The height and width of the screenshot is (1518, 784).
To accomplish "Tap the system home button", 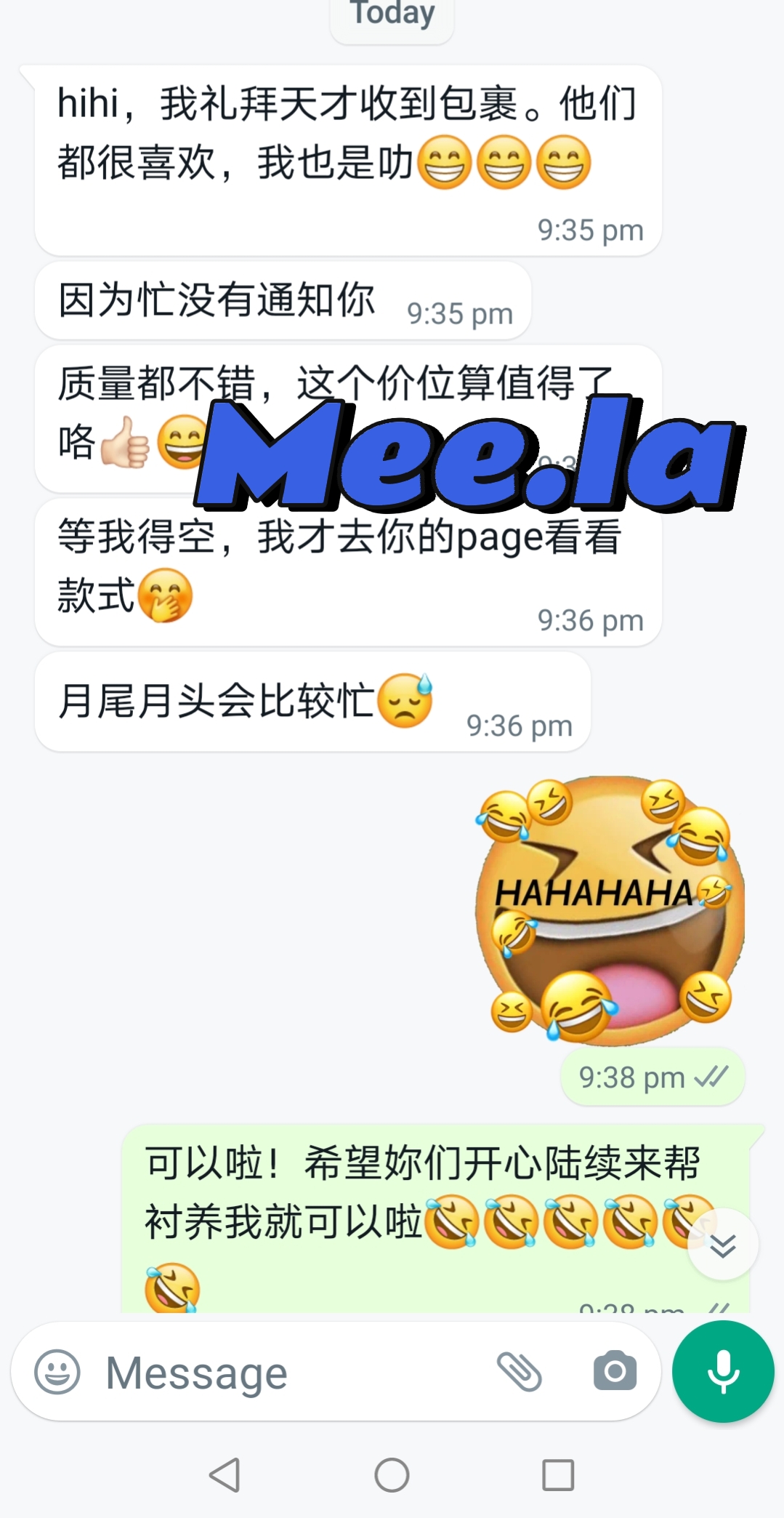I will (392, 1475).
